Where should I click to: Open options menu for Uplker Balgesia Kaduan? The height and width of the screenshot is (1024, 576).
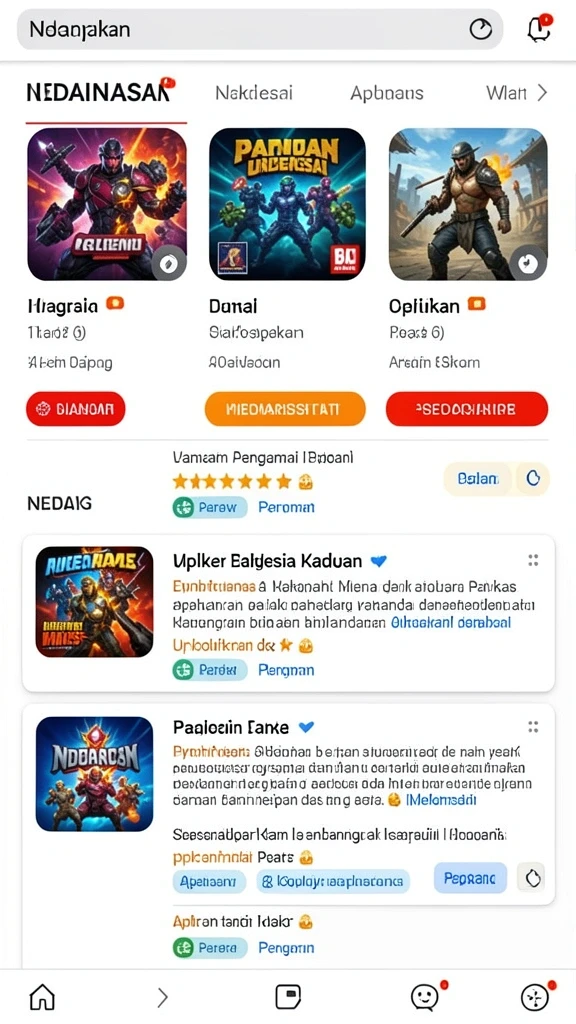pos(533,560)
